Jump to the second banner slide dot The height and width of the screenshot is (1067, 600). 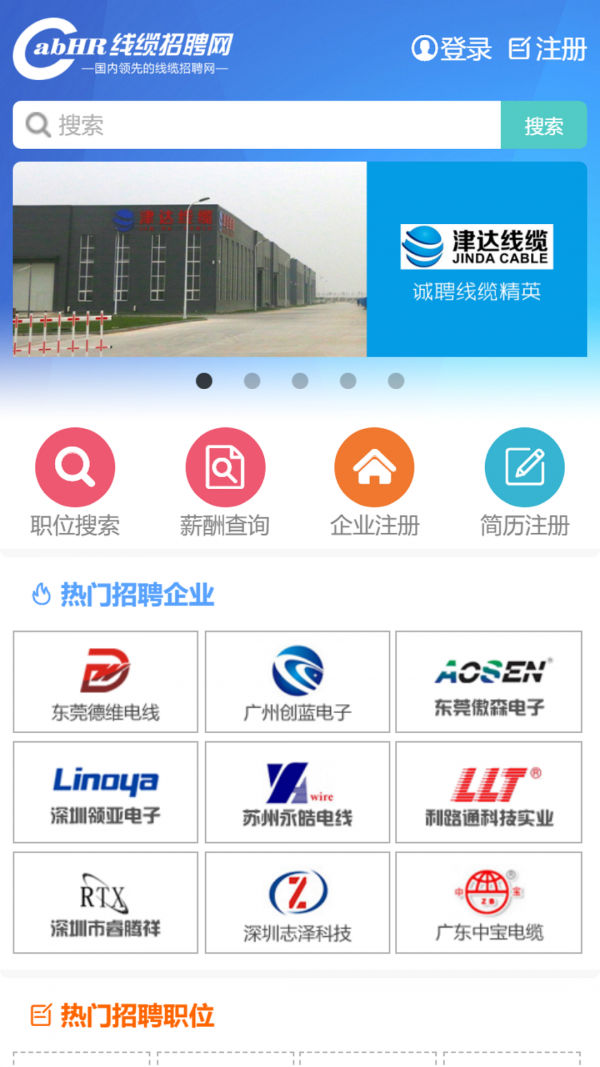pos(252,381)
